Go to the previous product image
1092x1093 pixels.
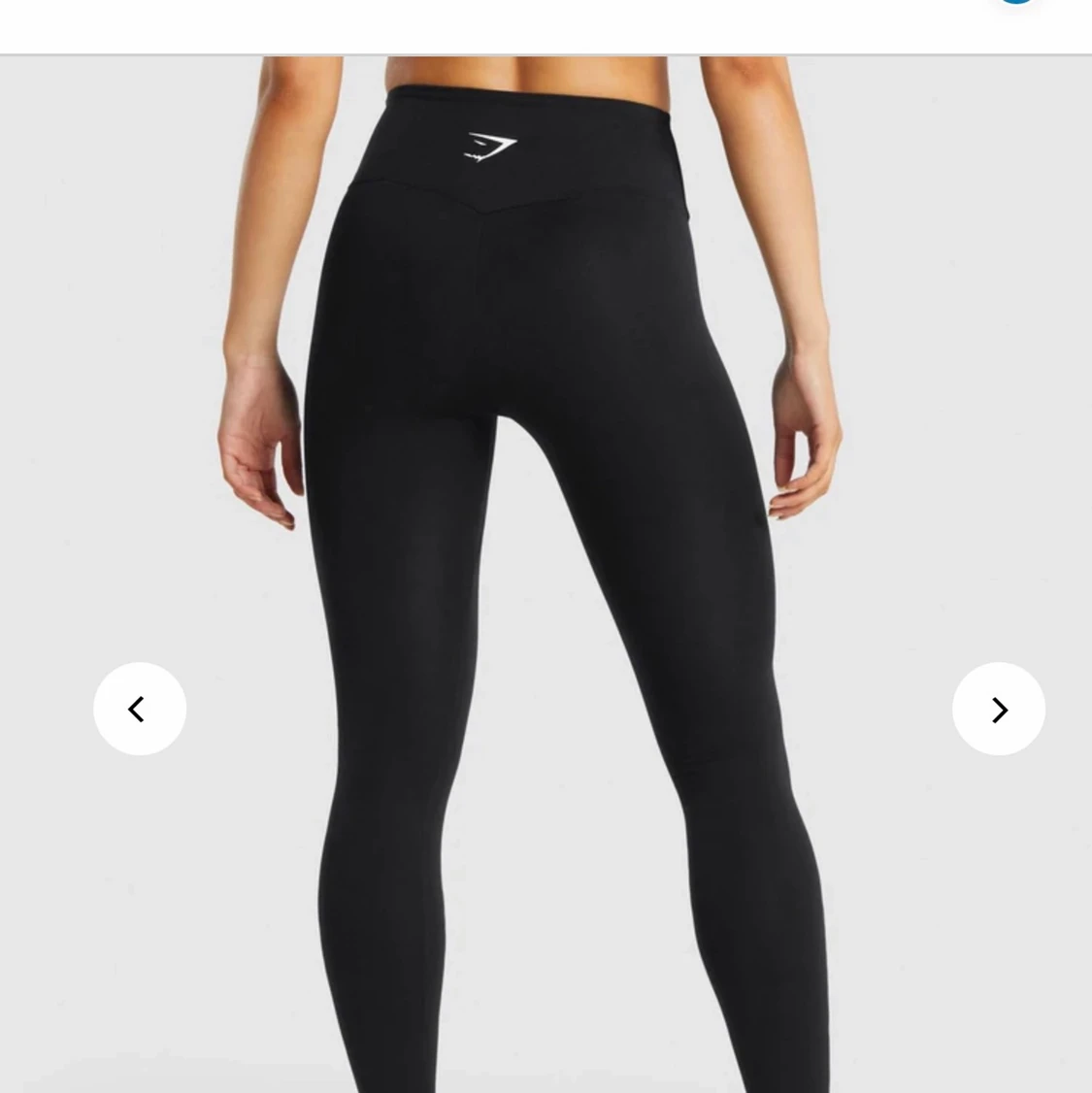pyautogui.click(x=139, y=710)
